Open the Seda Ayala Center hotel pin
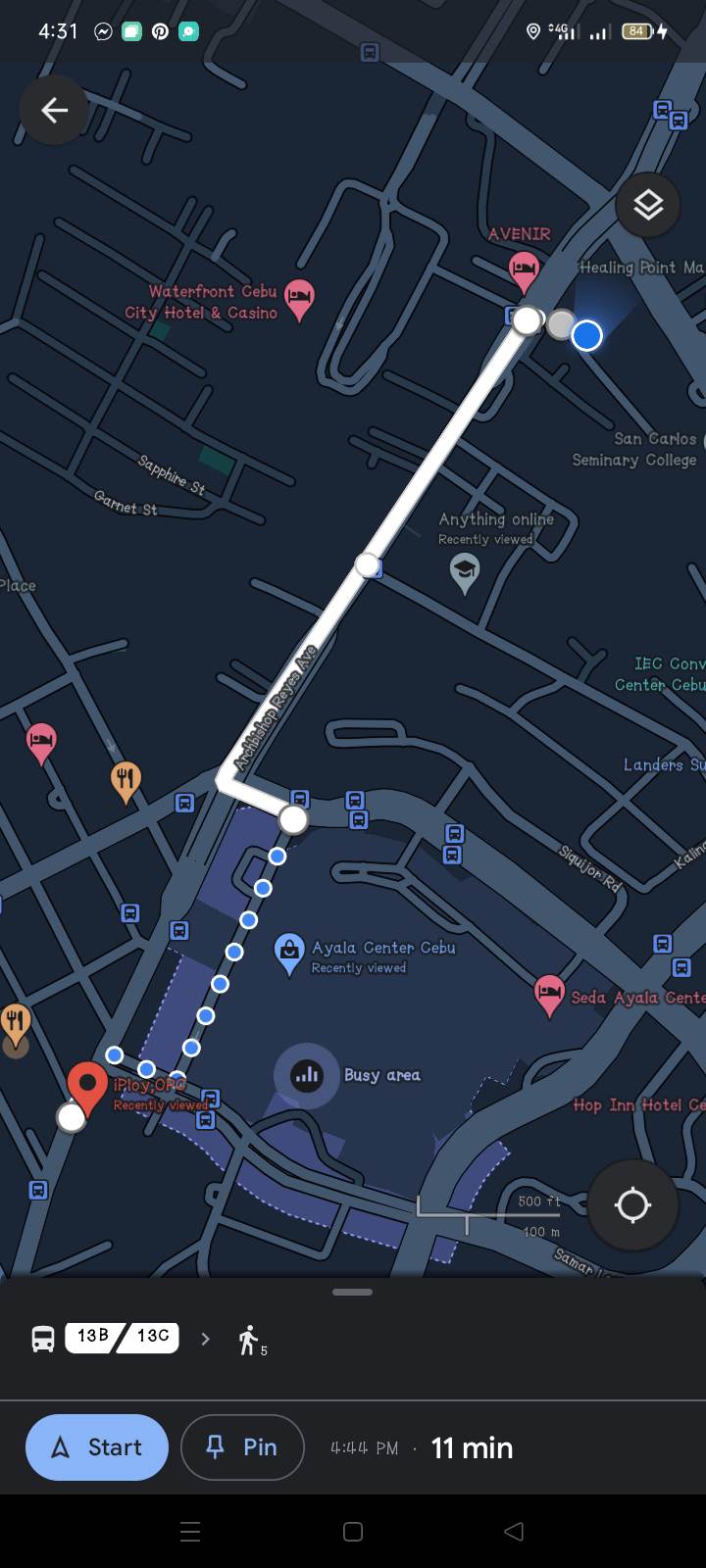Viewport: 706px width, 1568px height. pos(550,994)
